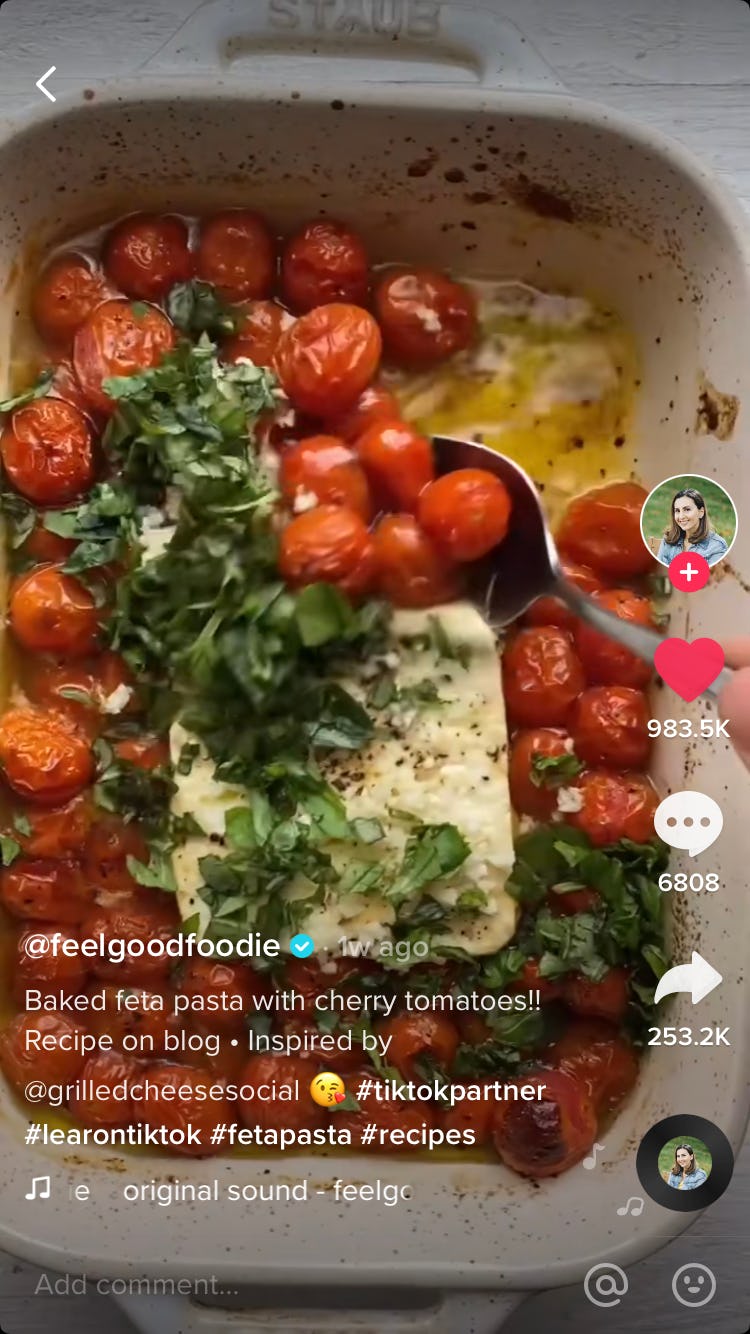Viewport: 750px width, 1334px height.
Task: Mention someone with the @ icon
Action: click(x=606, y=1285)
